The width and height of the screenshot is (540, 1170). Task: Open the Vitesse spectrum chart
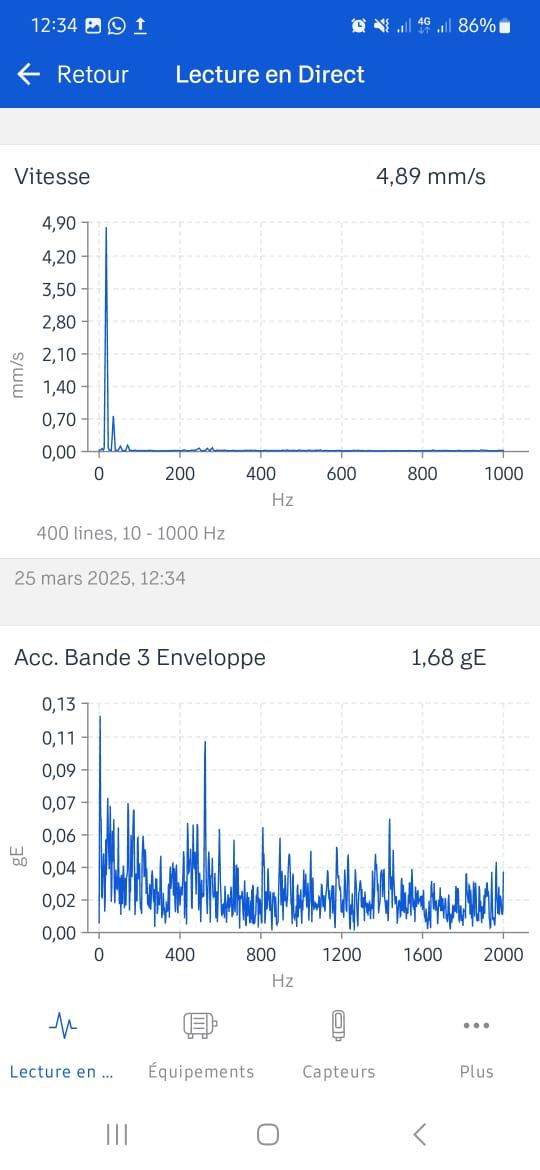point(270,351)
